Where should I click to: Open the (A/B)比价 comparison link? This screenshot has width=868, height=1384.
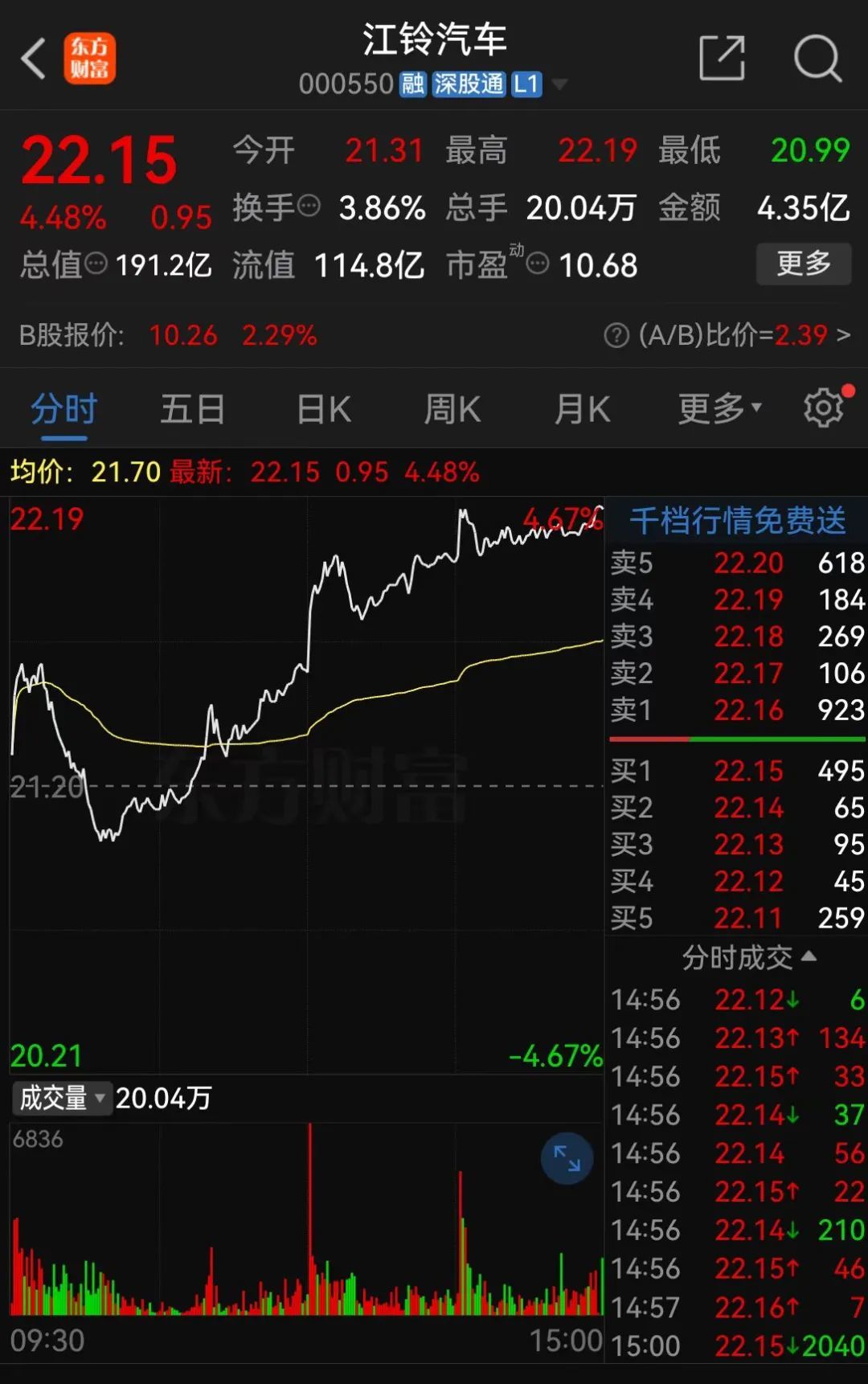(x=727, y=334)
